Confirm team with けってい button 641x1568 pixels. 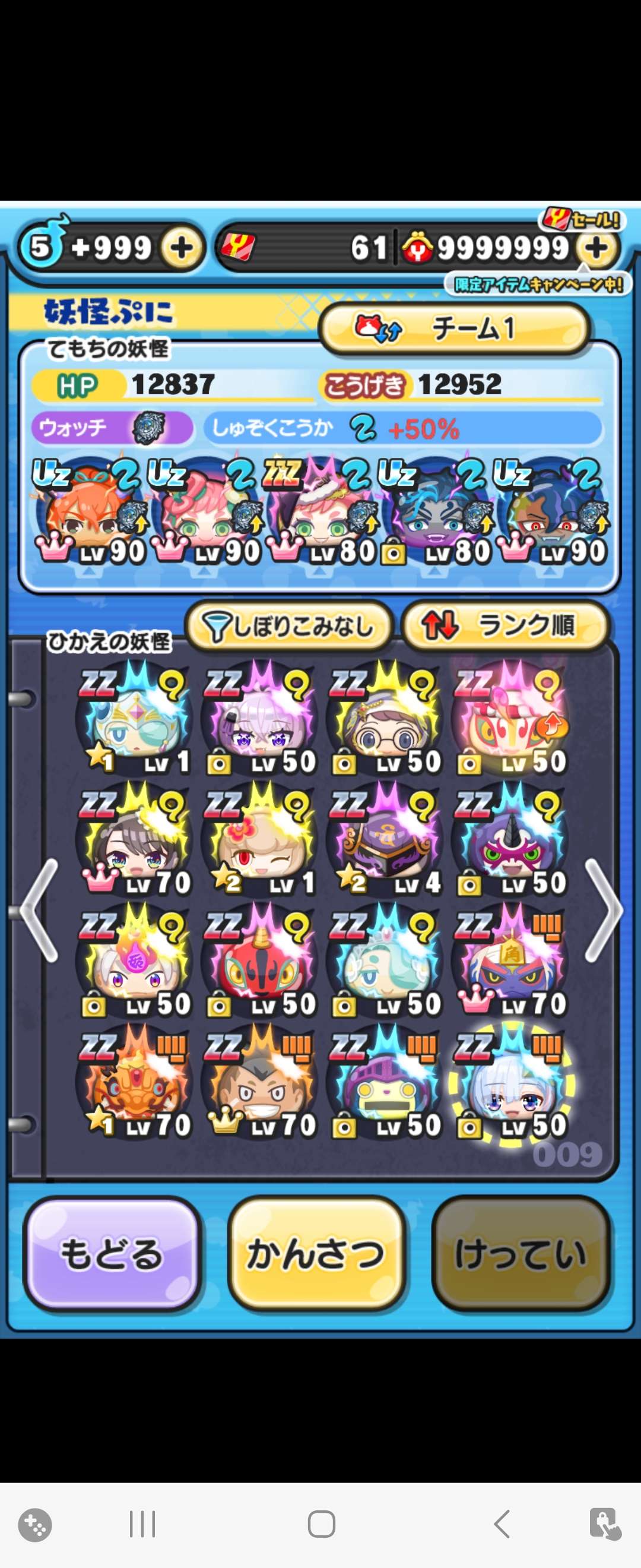pos(521,1254)
